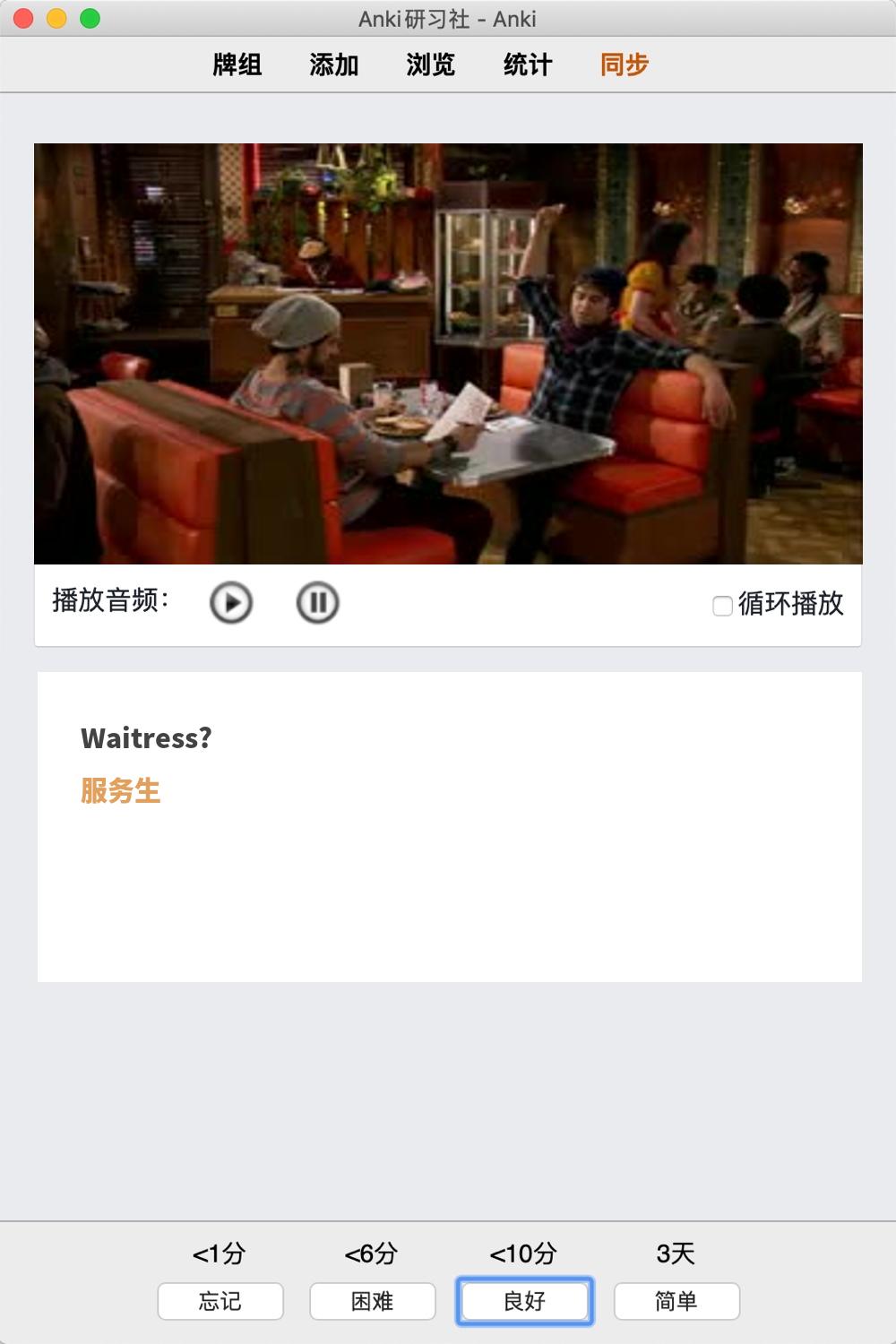The height and width of the screenshot is (1344, 896).
Task: Minimize the Anki window
Action: click(56, 19)
